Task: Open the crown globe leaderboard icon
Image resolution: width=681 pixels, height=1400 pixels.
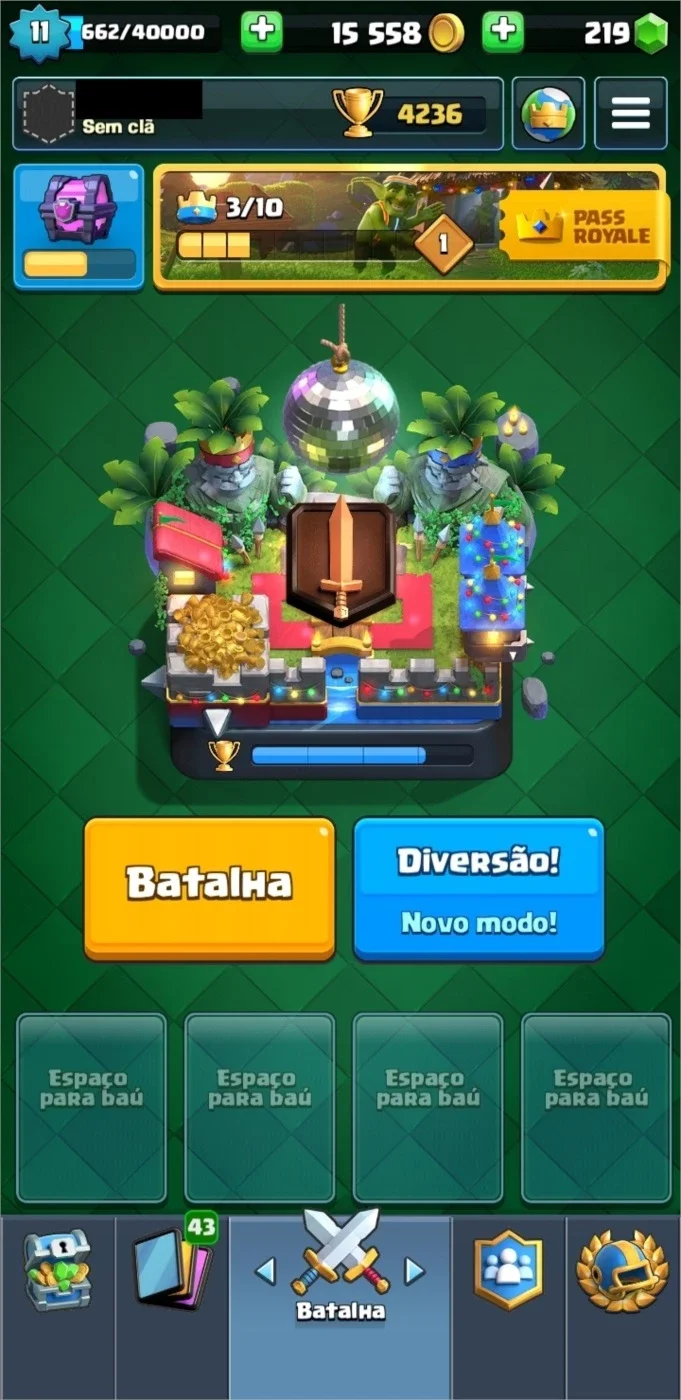Action: click(549, 113)
